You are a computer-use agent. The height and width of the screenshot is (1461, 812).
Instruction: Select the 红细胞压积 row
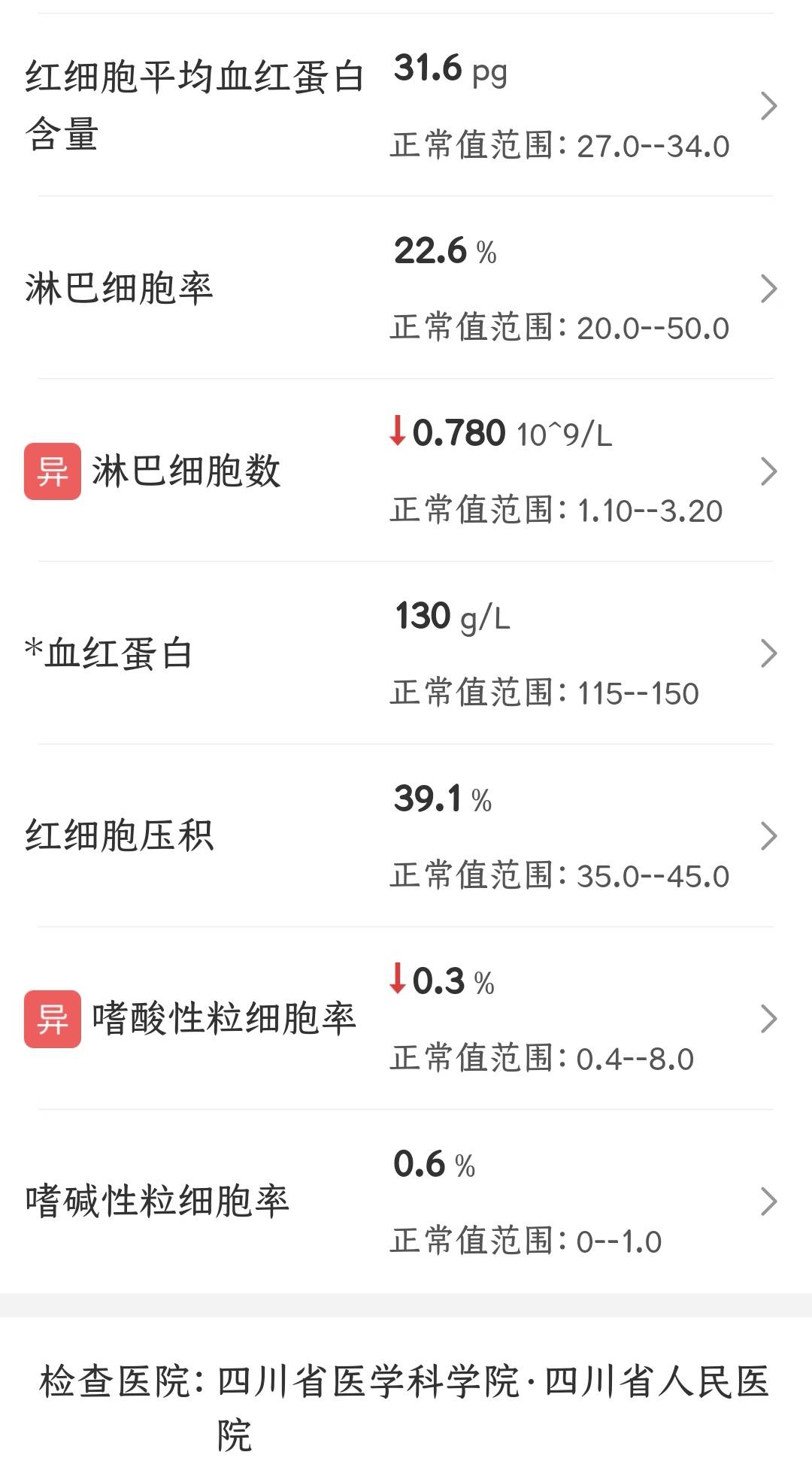[406, 836]
